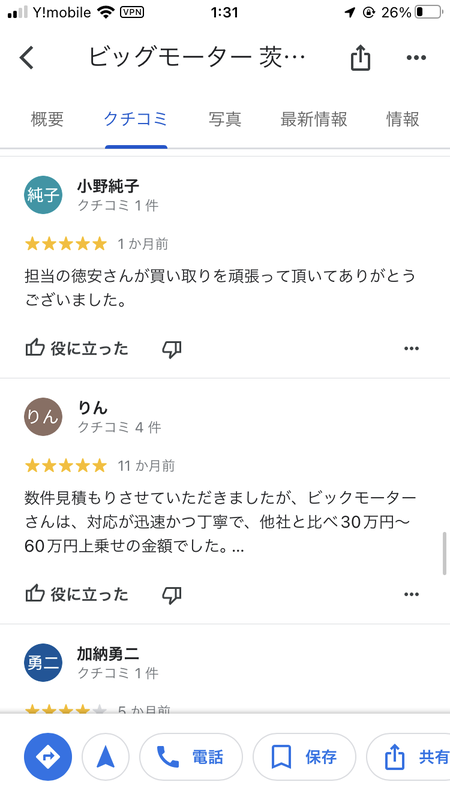Open 加納勇二's reviewer profile
This screenshot has height=800, width=450.
click(43, 662)
